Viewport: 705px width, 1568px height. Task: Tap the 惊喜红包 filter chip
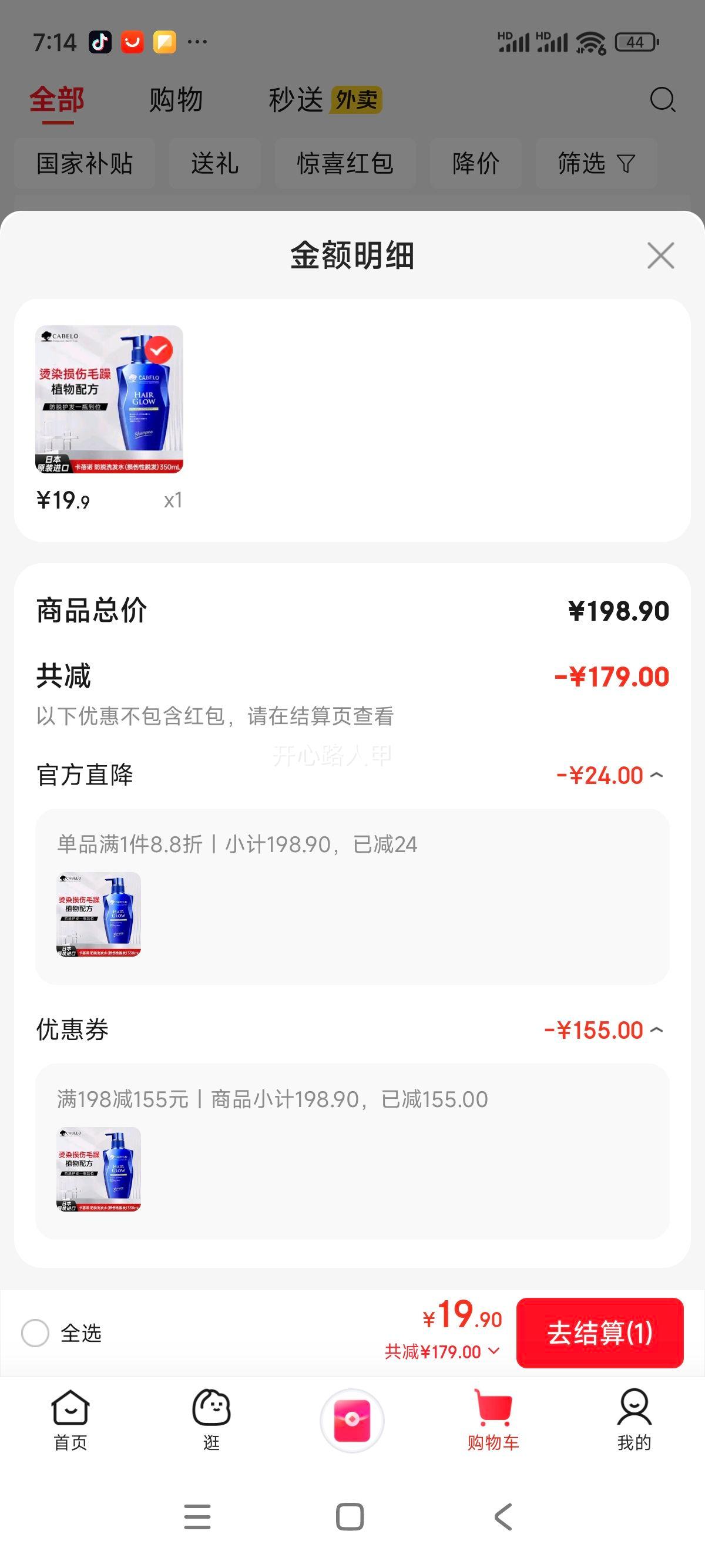(x=345, y=163)
